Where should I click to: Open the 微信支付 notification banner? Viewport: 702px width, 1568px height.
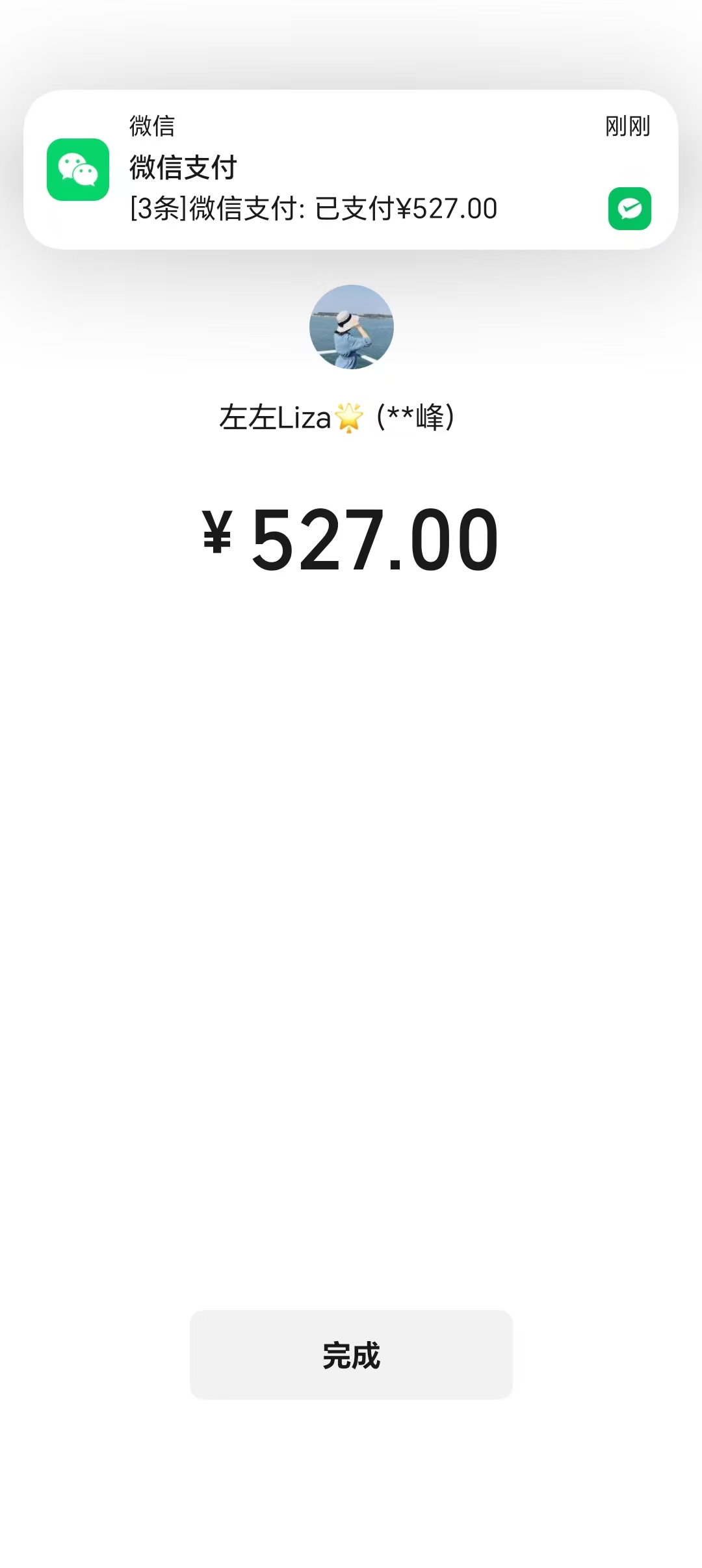point(351,170)
